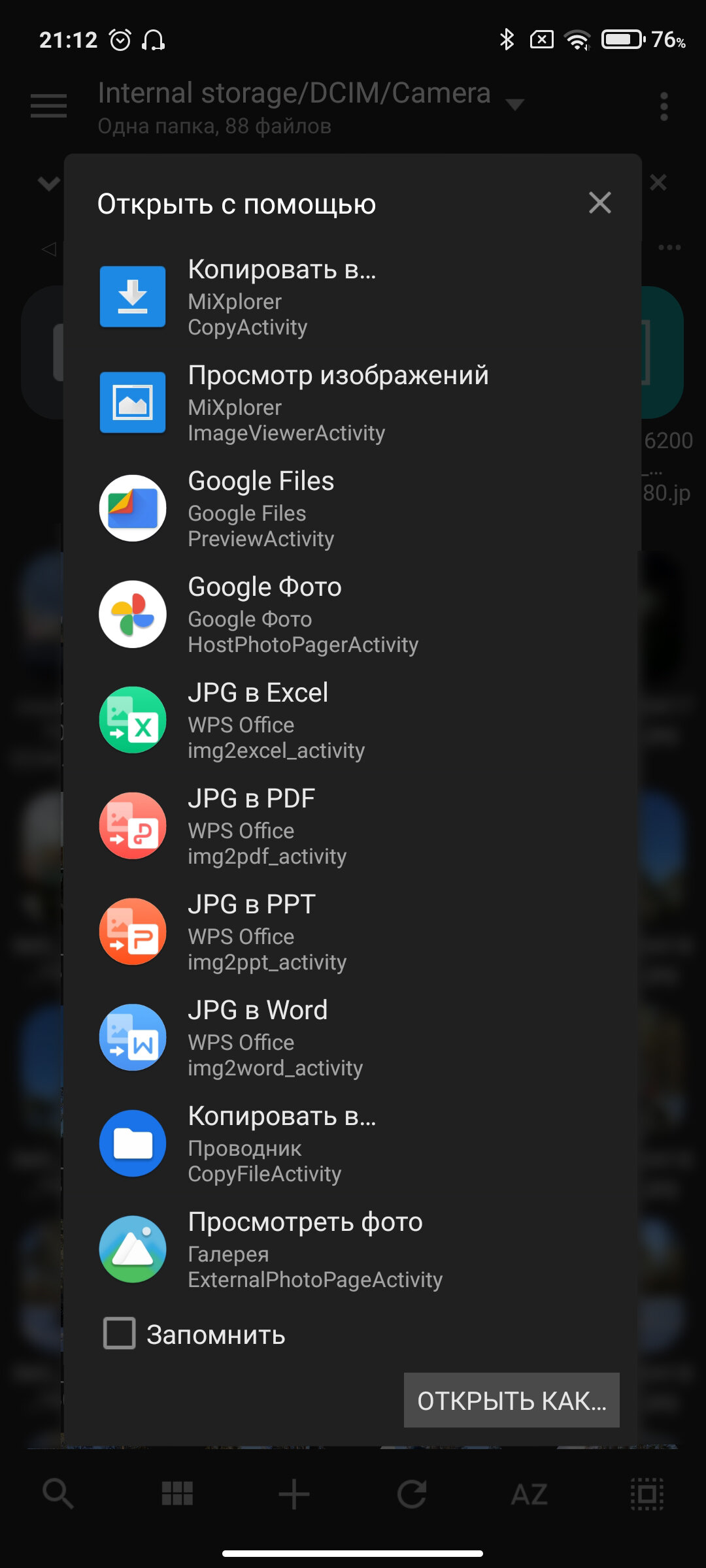Pick the "JPG в Excel" option
The height and width of the screenshot is (1568, 706).
tap(352, 720)
